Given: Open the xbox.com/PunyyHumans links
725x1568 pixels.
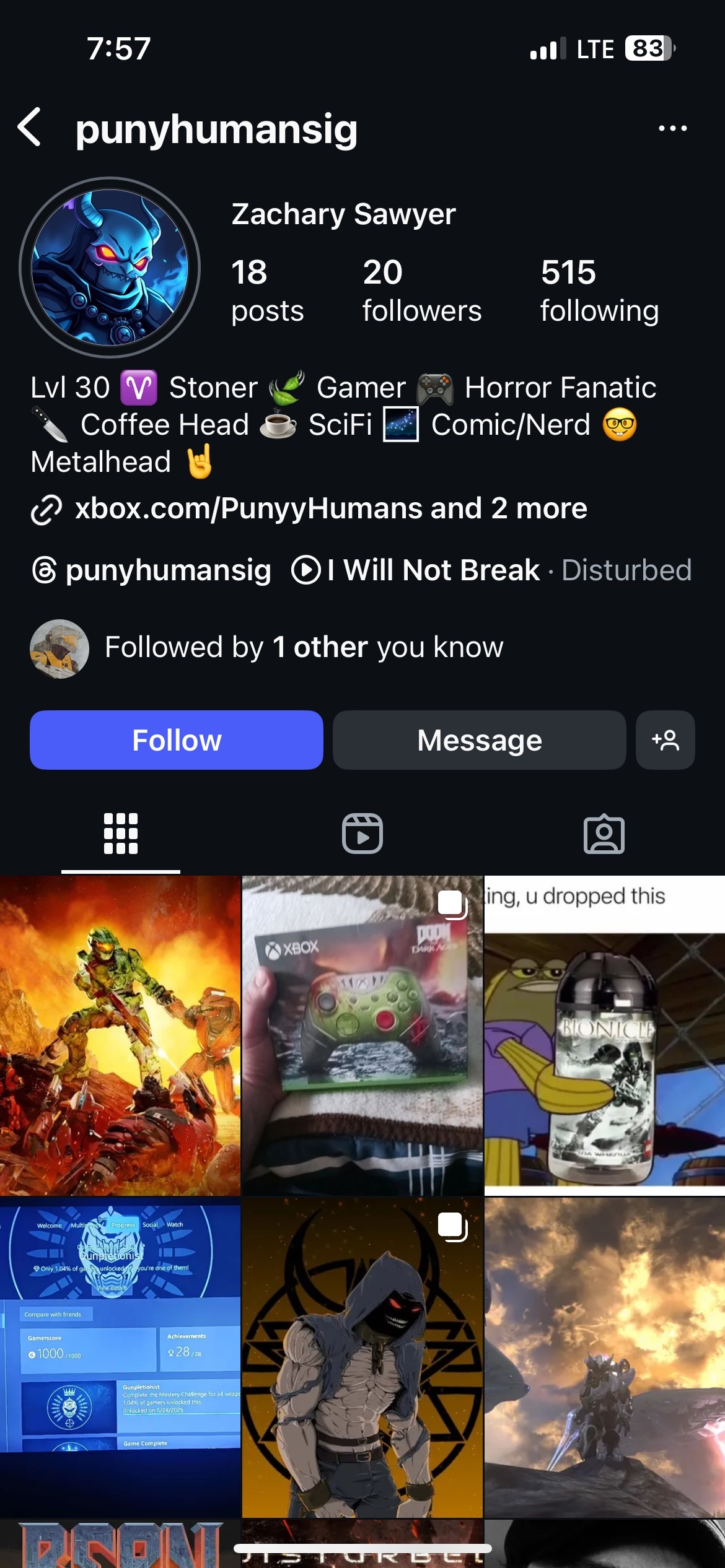Looking at the screenshot, I should coord(330,509).
